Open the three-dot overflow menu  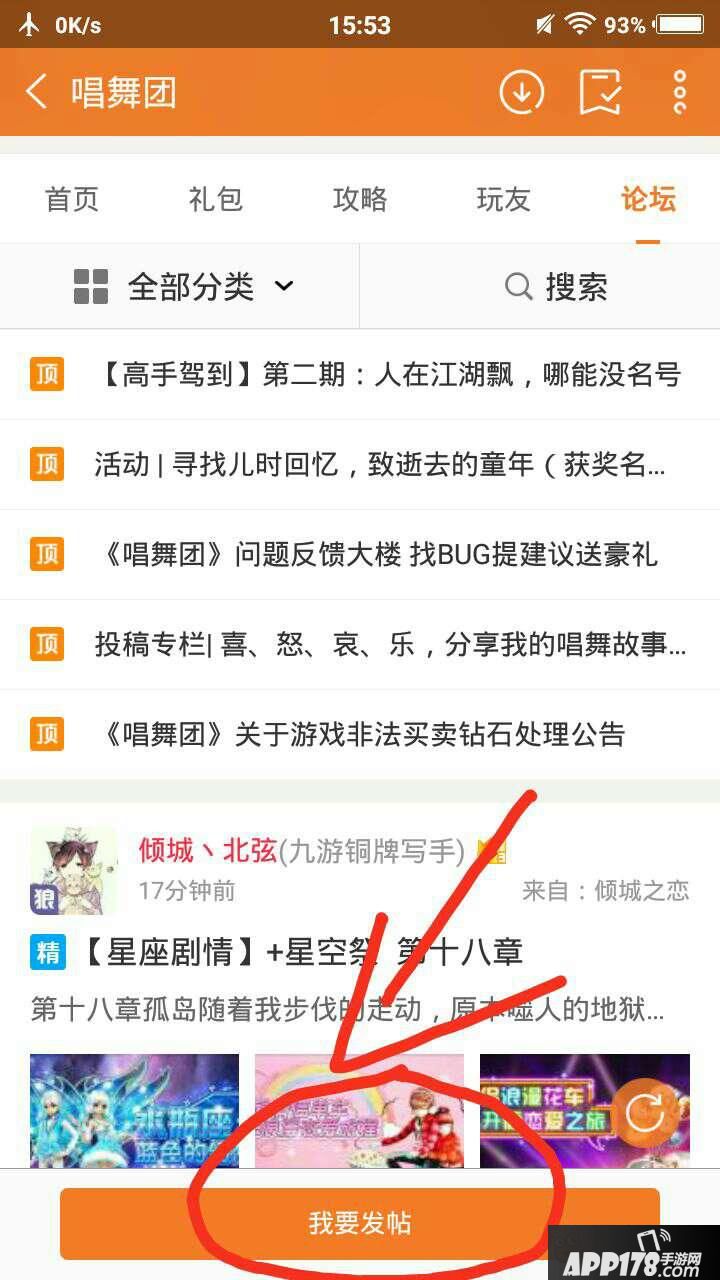coord(680,92)
